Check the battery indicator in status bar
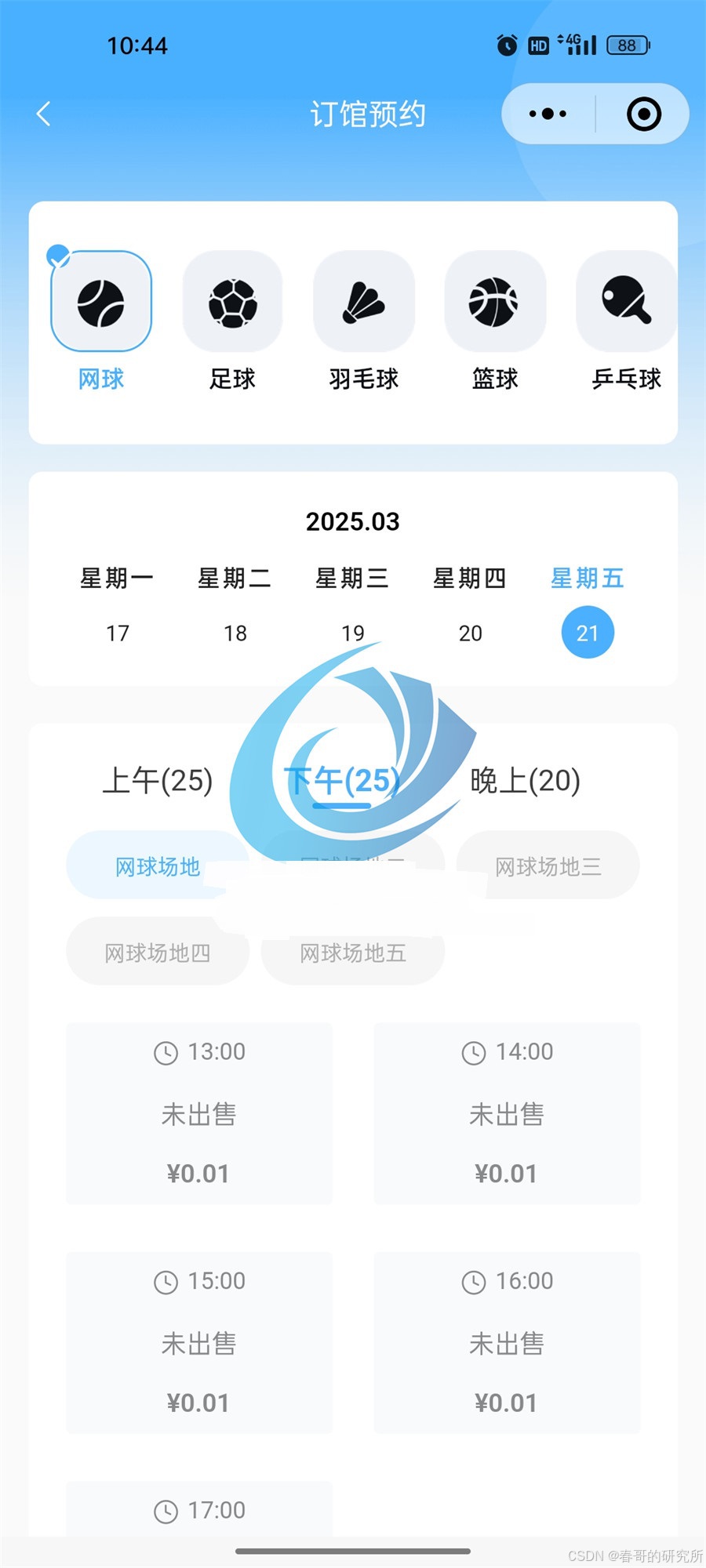 pos(626,45)
